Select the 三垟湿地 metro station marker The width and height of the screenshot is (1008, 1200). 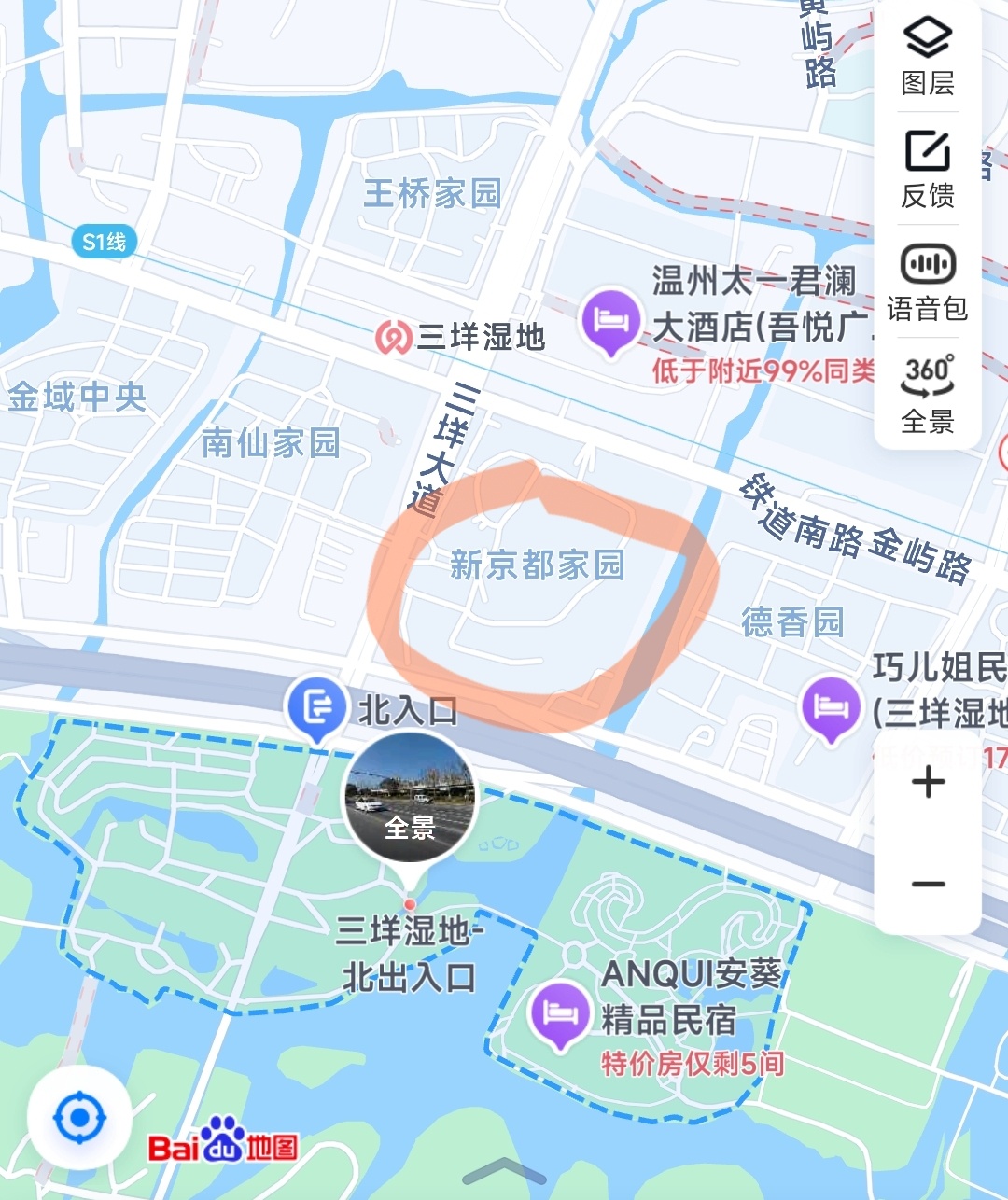[x=394, y=337]
